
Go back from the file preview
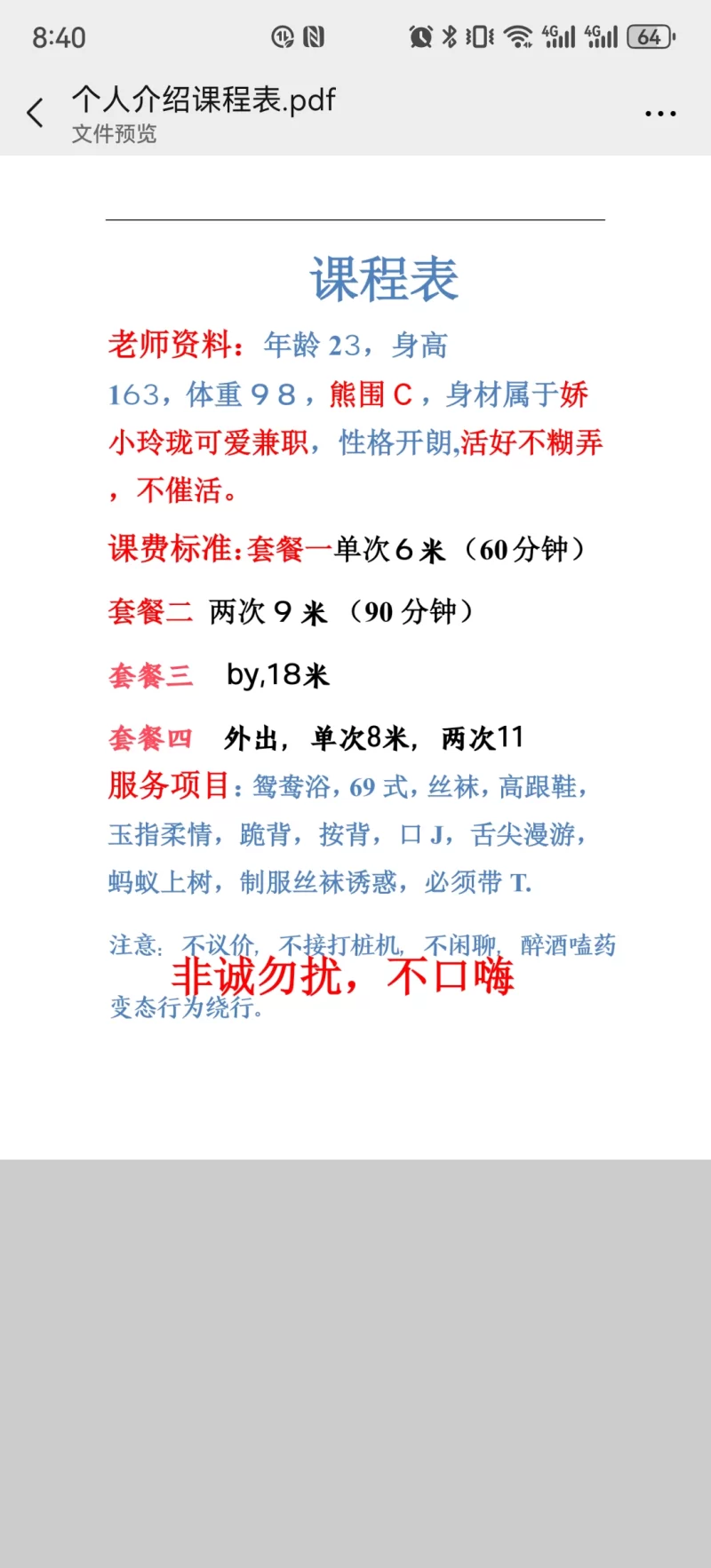36,113
